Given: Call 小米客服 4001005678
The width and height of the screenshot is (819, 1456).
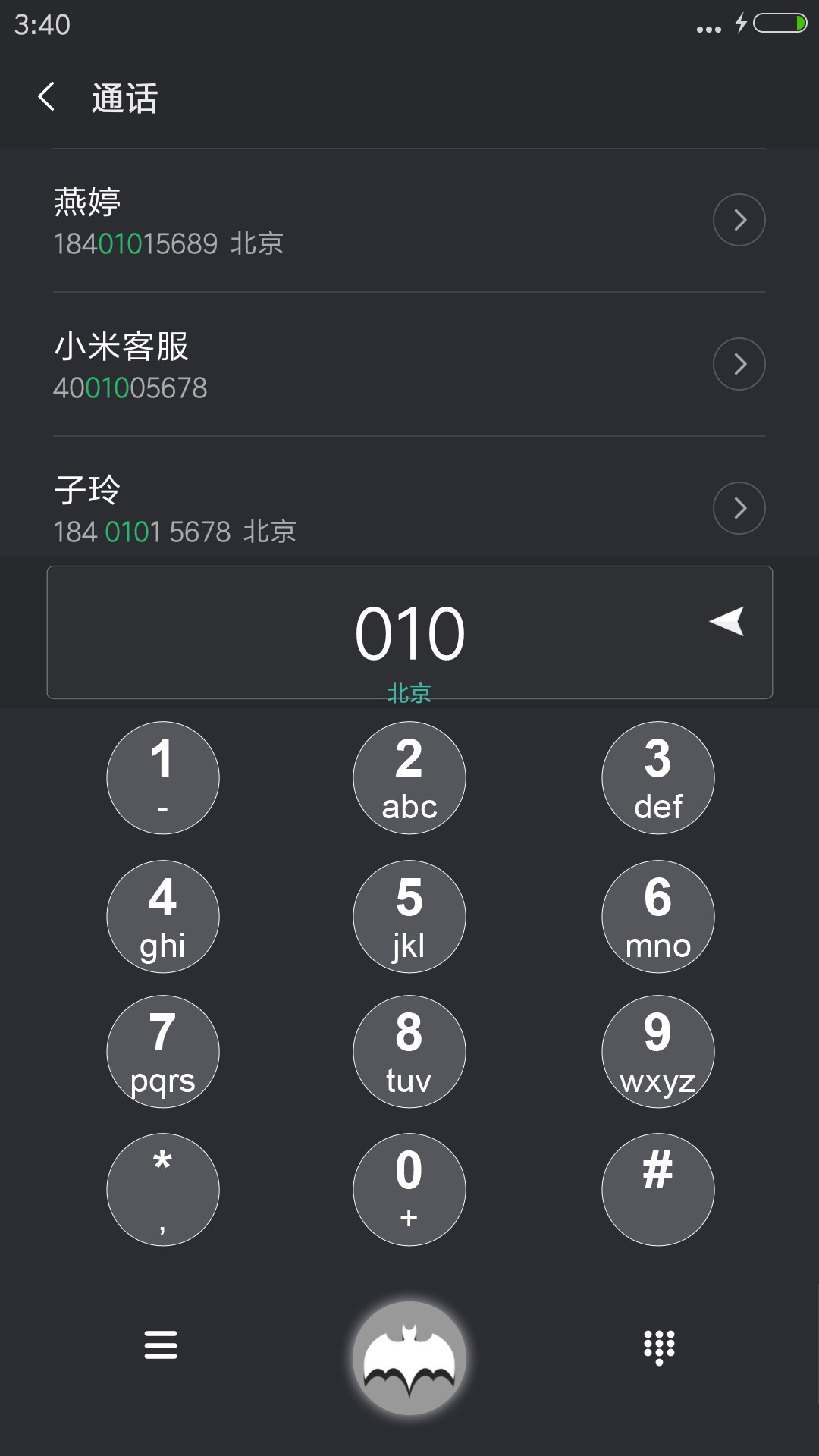Looking at the screenshot, I should pyautogui.click(x=372, y=364).
